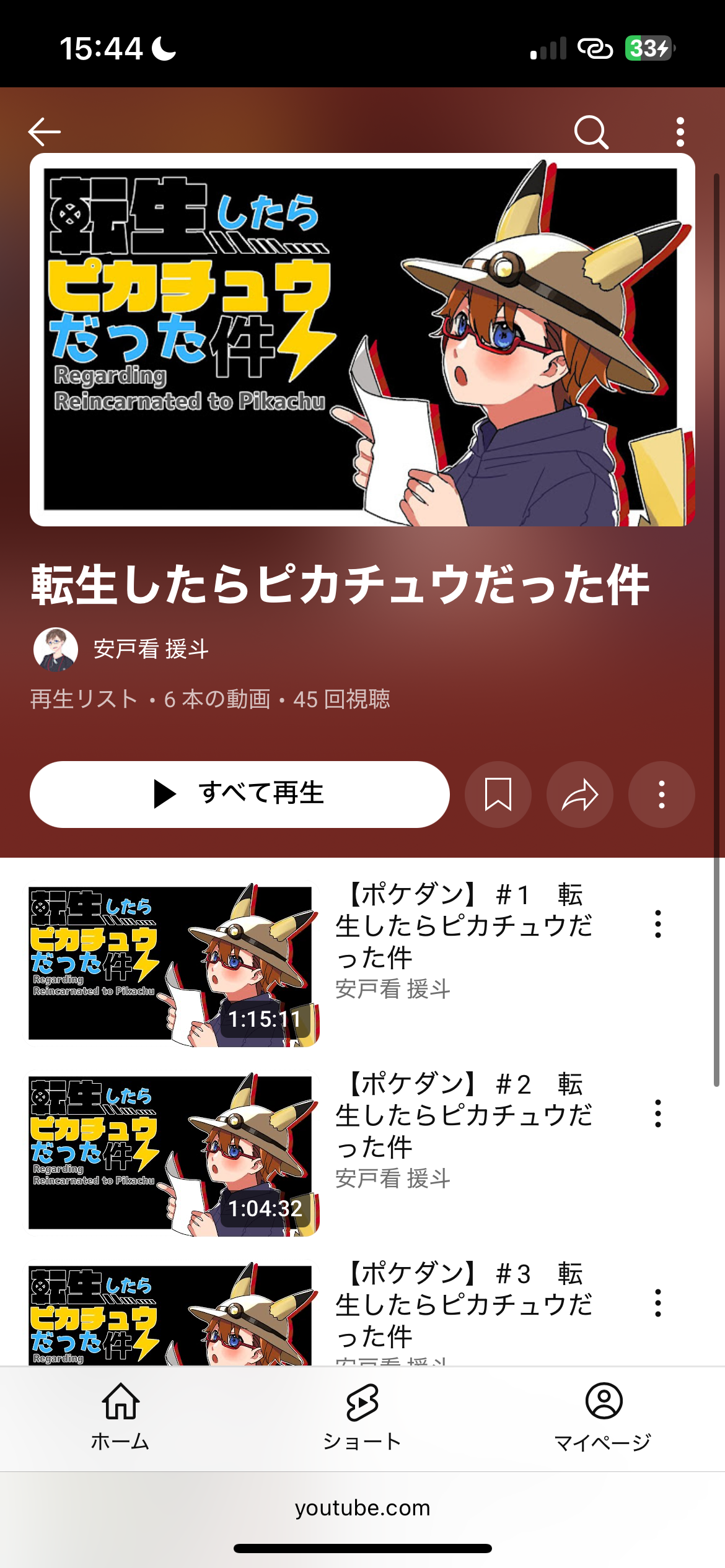Open options menu for video #3

[658, 1303]
